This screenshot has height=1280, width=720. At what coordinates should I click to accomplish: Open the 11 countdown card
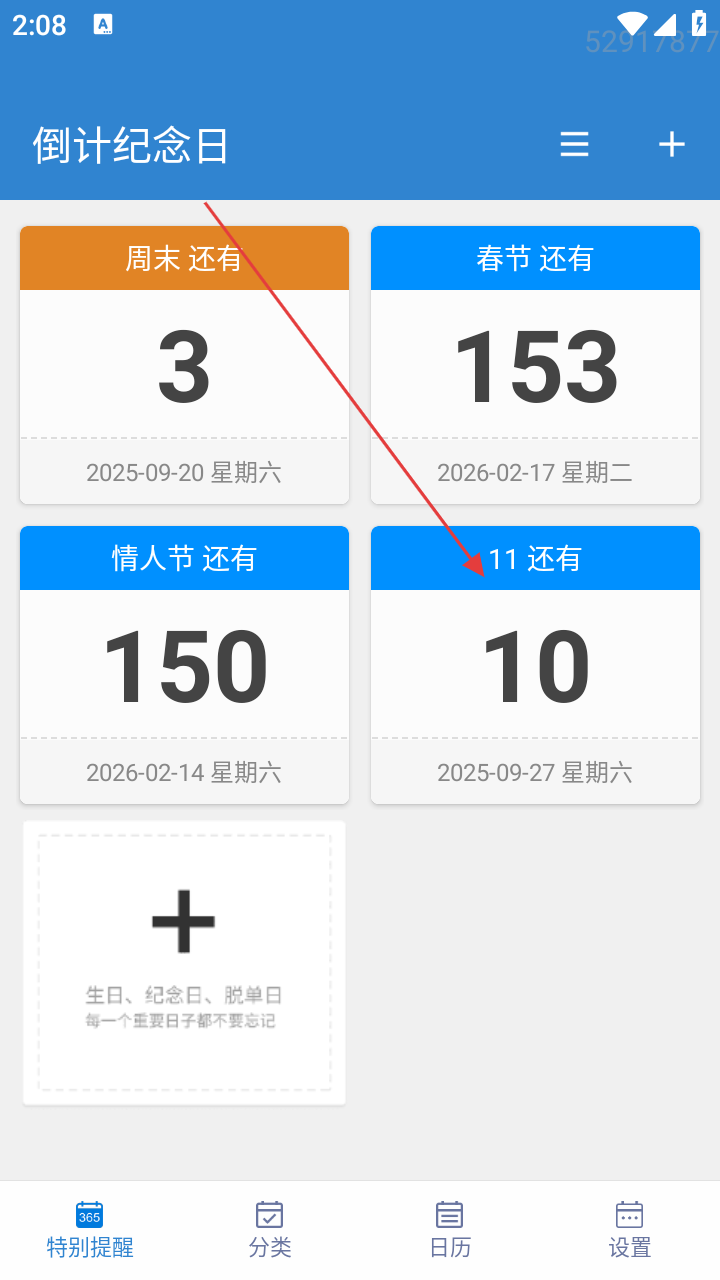click(535, 665)
